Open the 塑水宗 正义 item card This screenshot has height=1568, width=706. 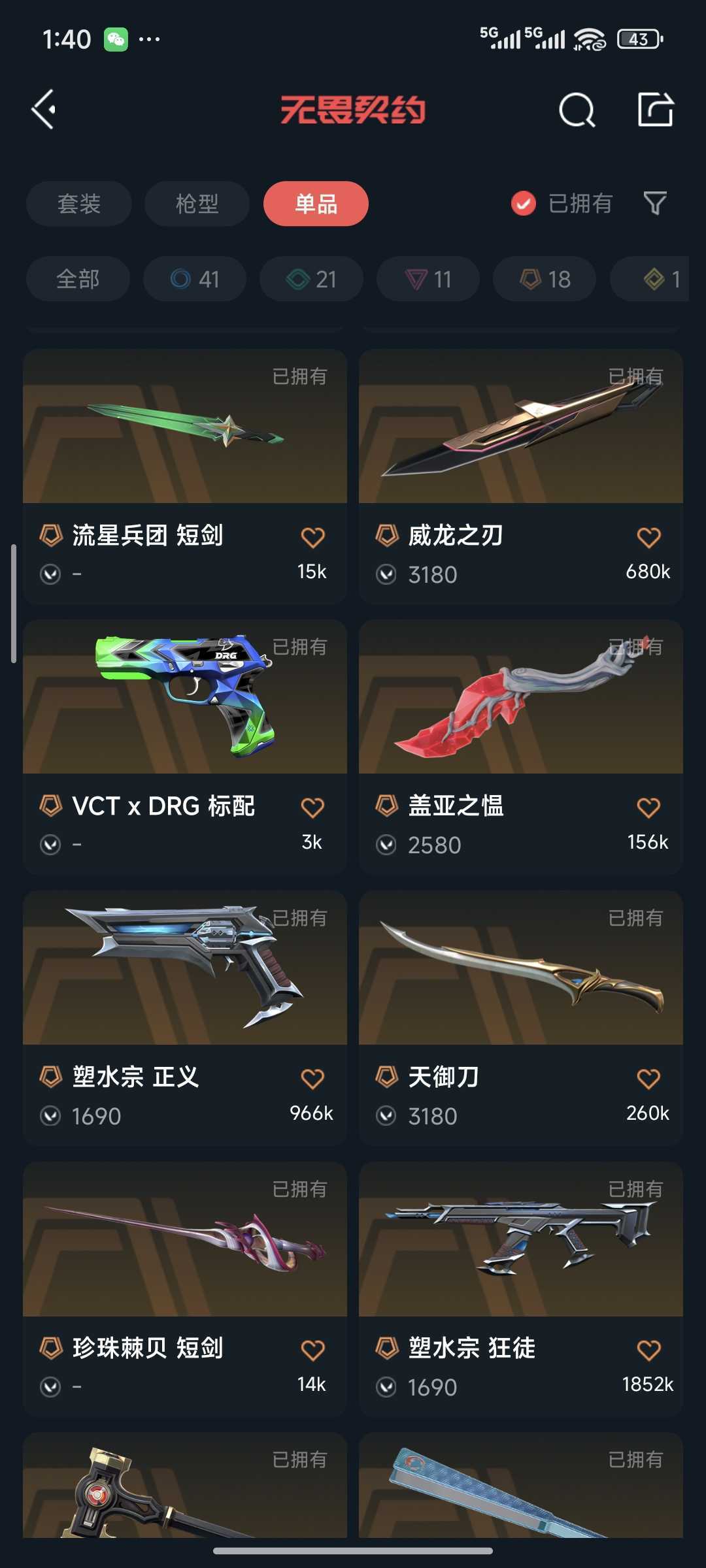pos(185,1018)
